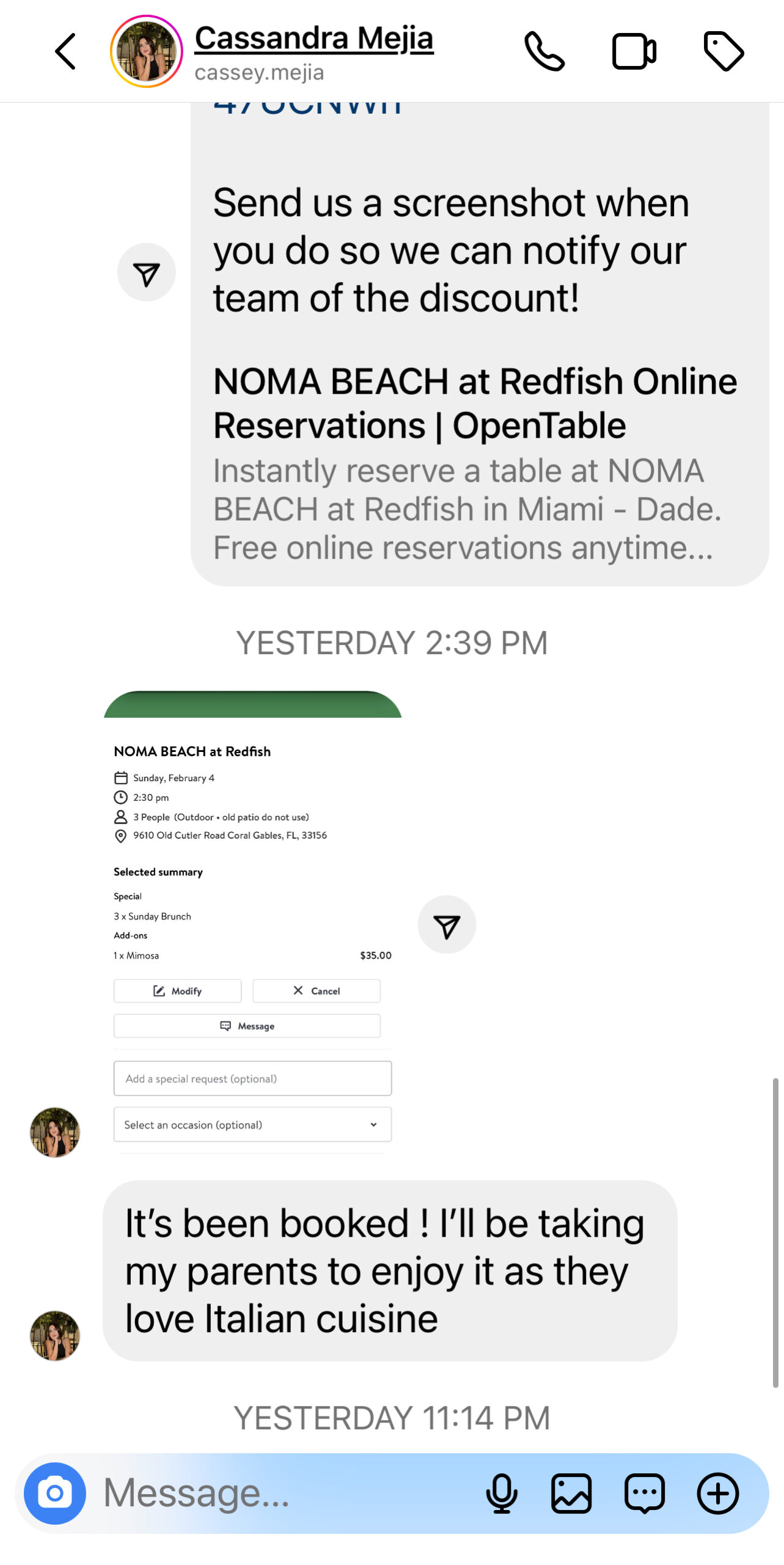This screenshot has width=784, height=1565.
Task: Forward the reservation screenshot
Action: (447, 924)
